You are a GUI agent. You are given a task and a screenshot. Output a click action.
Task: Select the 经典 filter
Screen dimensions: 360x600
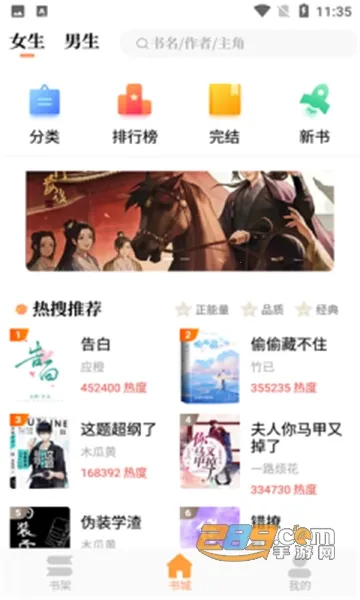[318, 309]
